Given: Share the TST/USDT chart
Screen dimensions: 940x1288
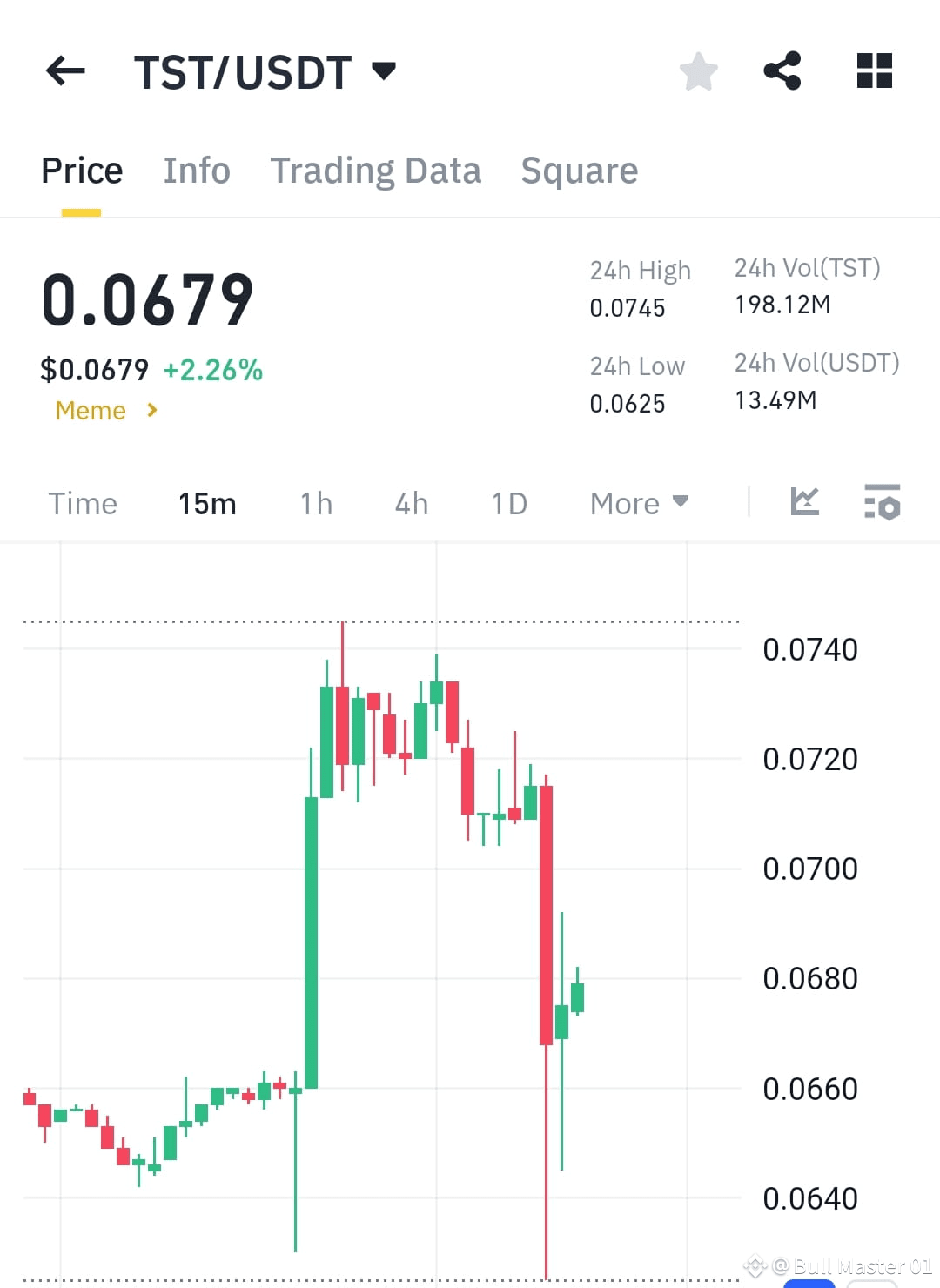Looking at the screenshot, I should [782, 71].
